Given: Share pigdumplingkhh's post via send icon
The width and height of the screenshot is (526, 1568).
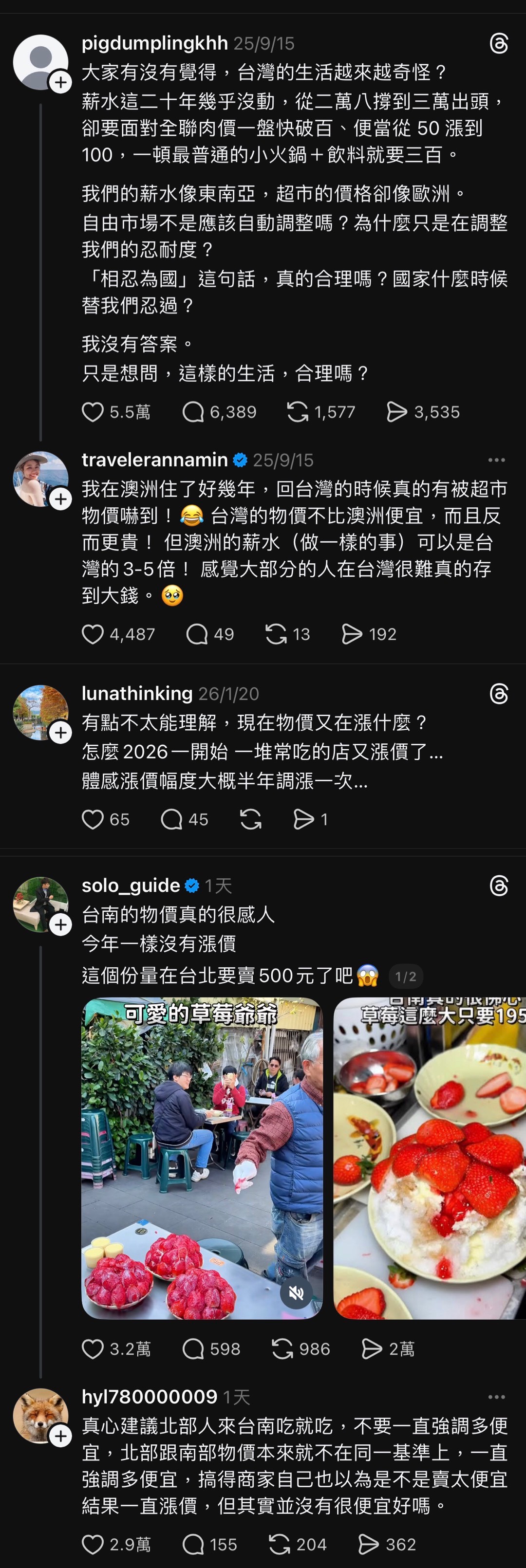Looking at the screenshot, I should pyautogui.click(x=397, y=412).
